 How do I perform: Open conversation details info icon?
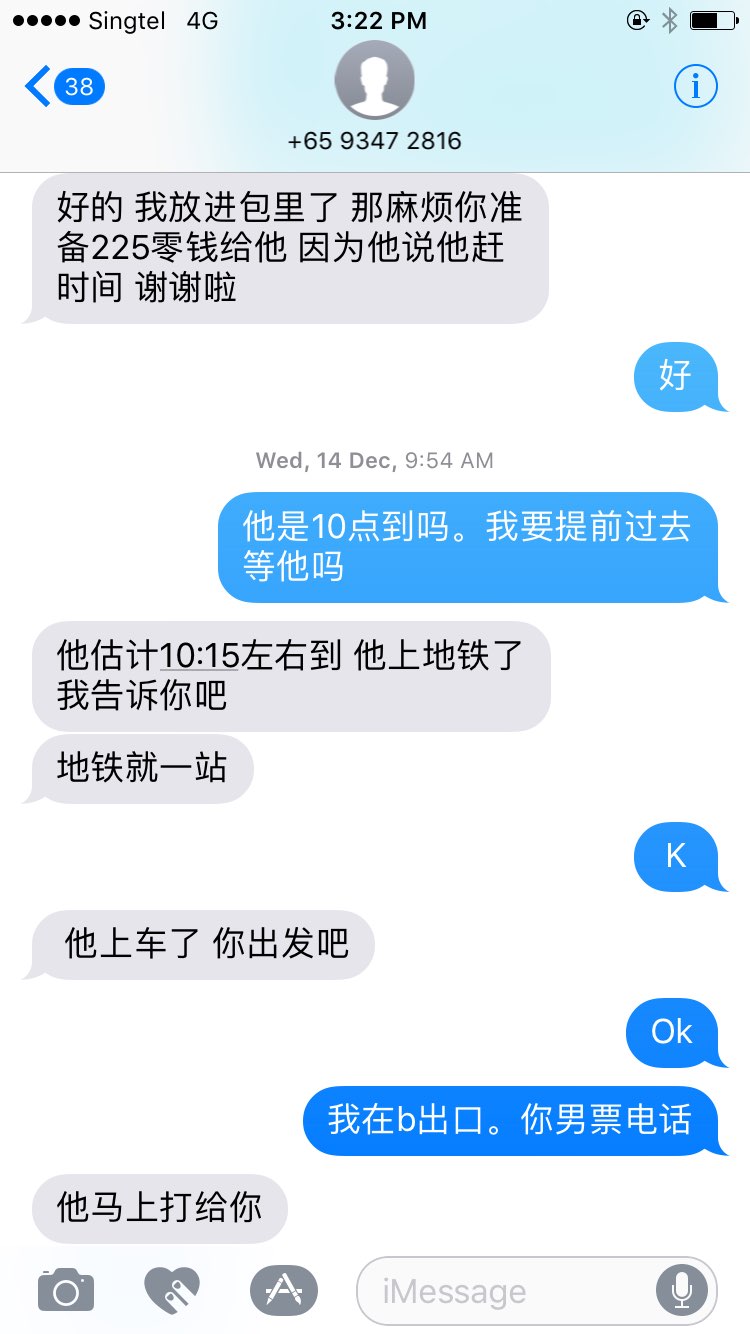coord(695,87)
